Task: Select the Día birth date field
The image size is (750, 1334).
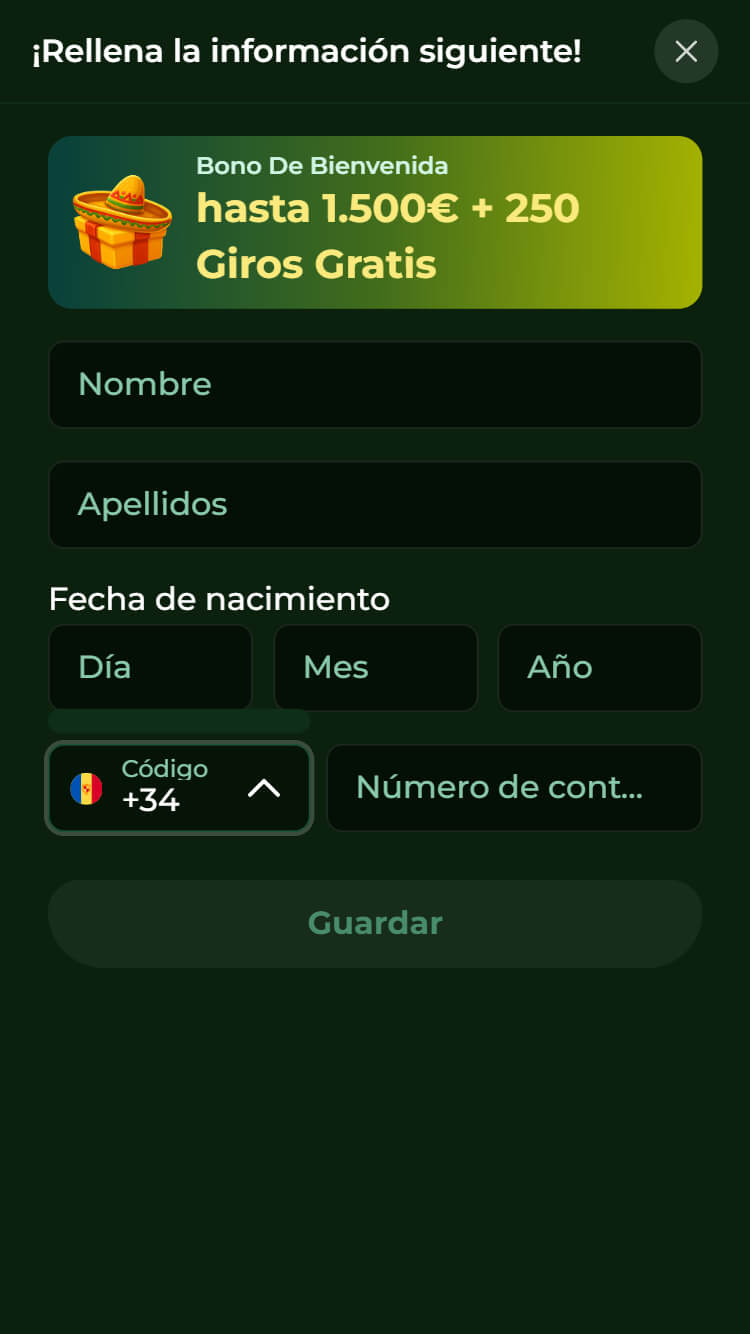Action: click(150, 667)
